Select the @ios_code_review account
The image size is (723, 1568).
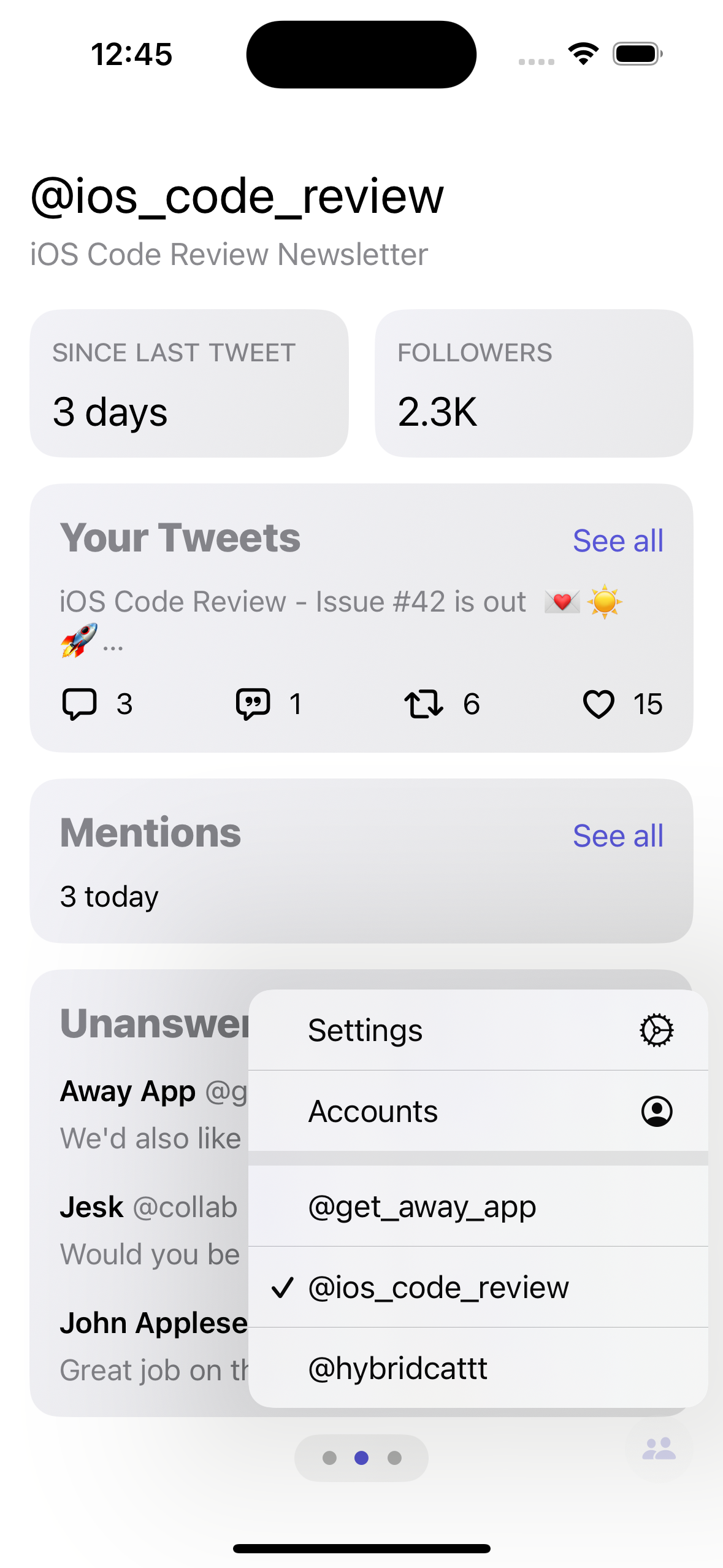point(478,1287)
